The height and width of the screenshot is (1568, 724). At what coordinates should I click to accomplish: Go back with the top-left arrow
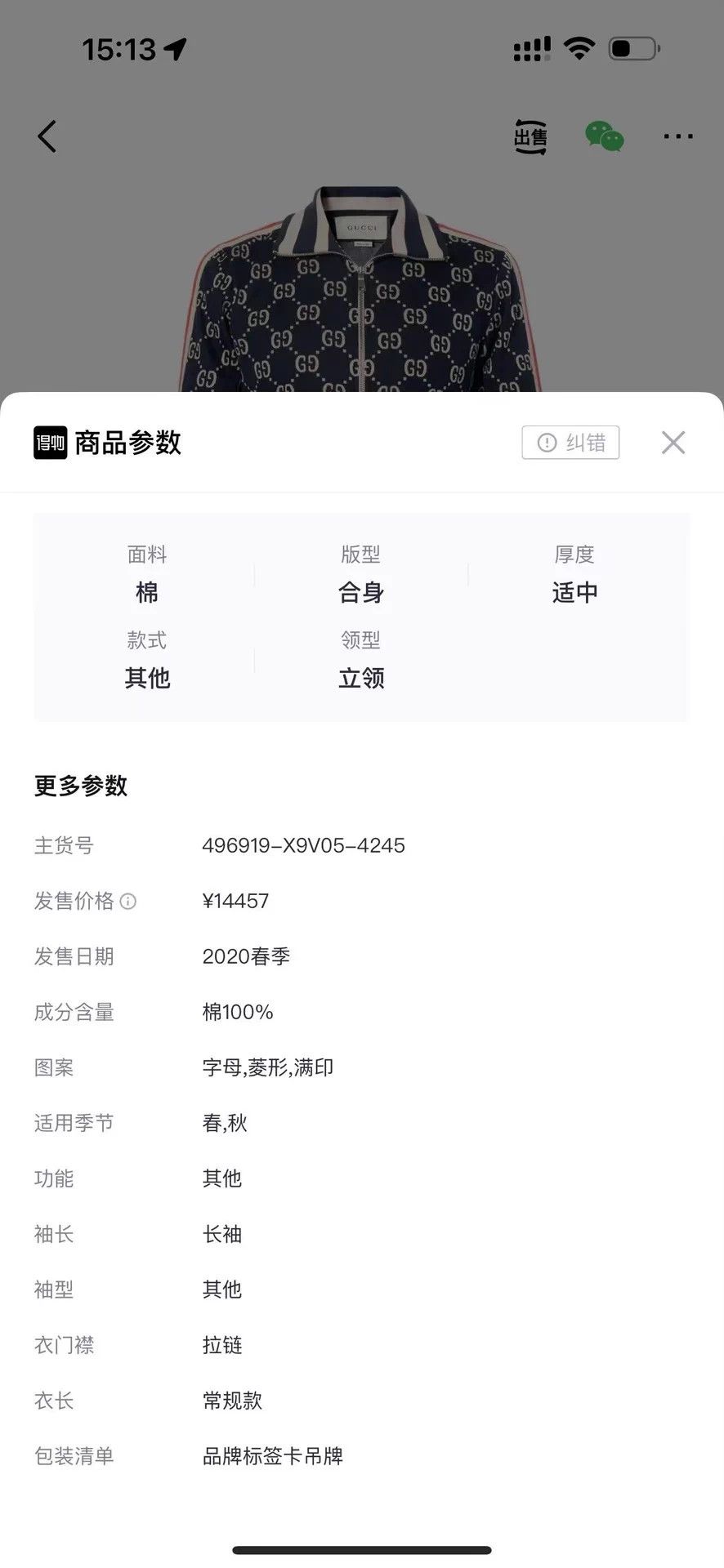point(47,136)
